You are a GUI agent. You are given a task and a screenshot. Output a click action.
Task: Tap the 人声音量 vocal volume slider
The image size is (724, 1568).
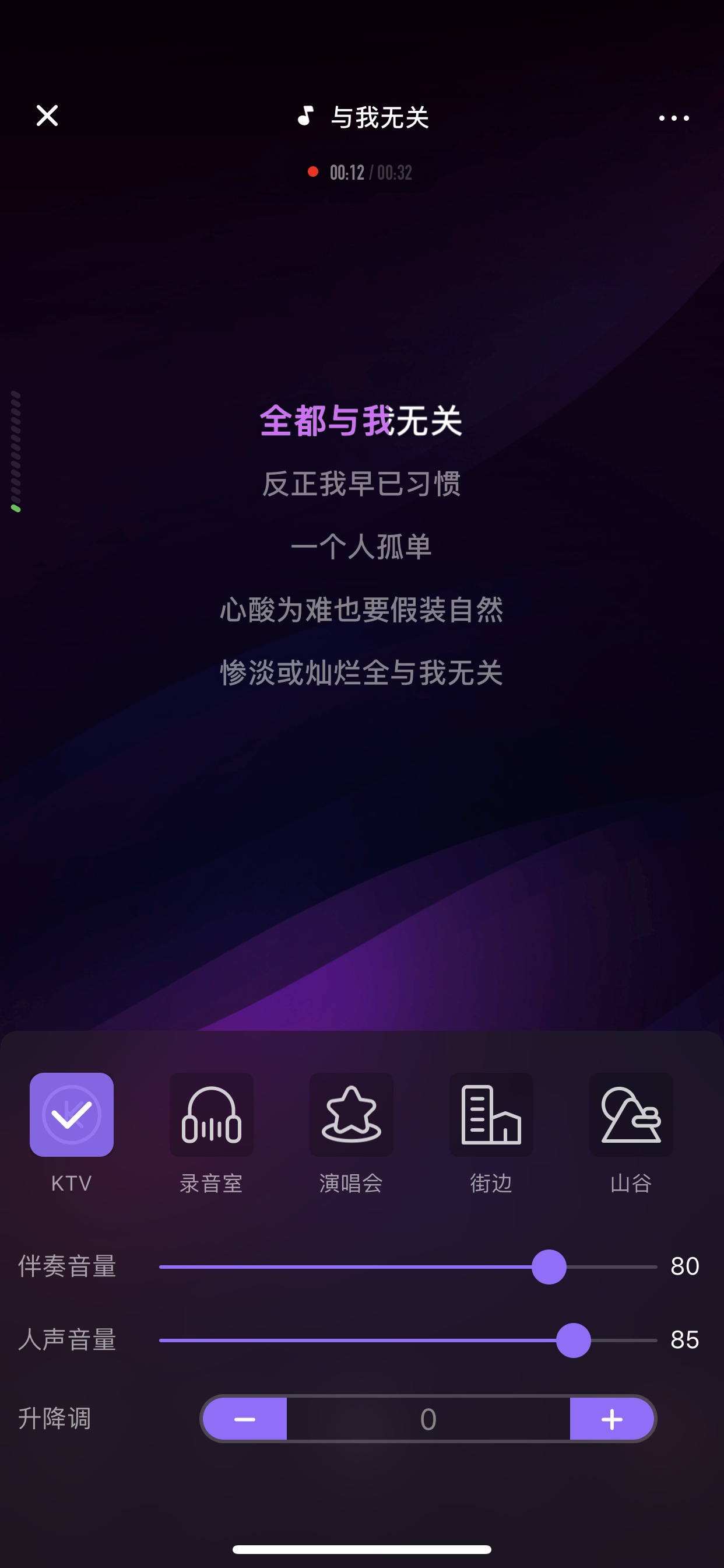tap(407, 1340)
